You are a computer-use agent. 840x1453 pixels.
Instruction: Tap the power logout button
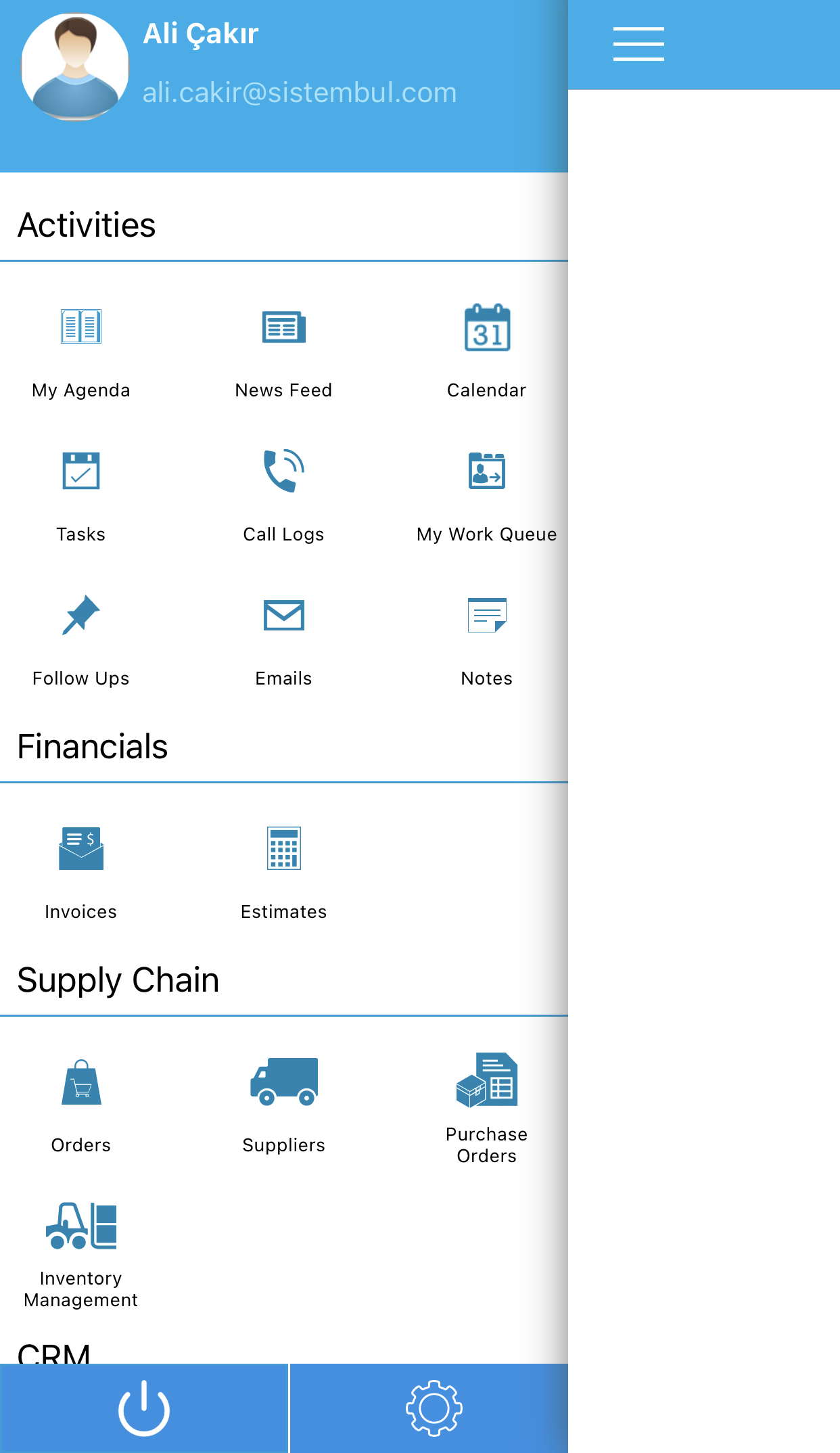(x=144, y=1408)
